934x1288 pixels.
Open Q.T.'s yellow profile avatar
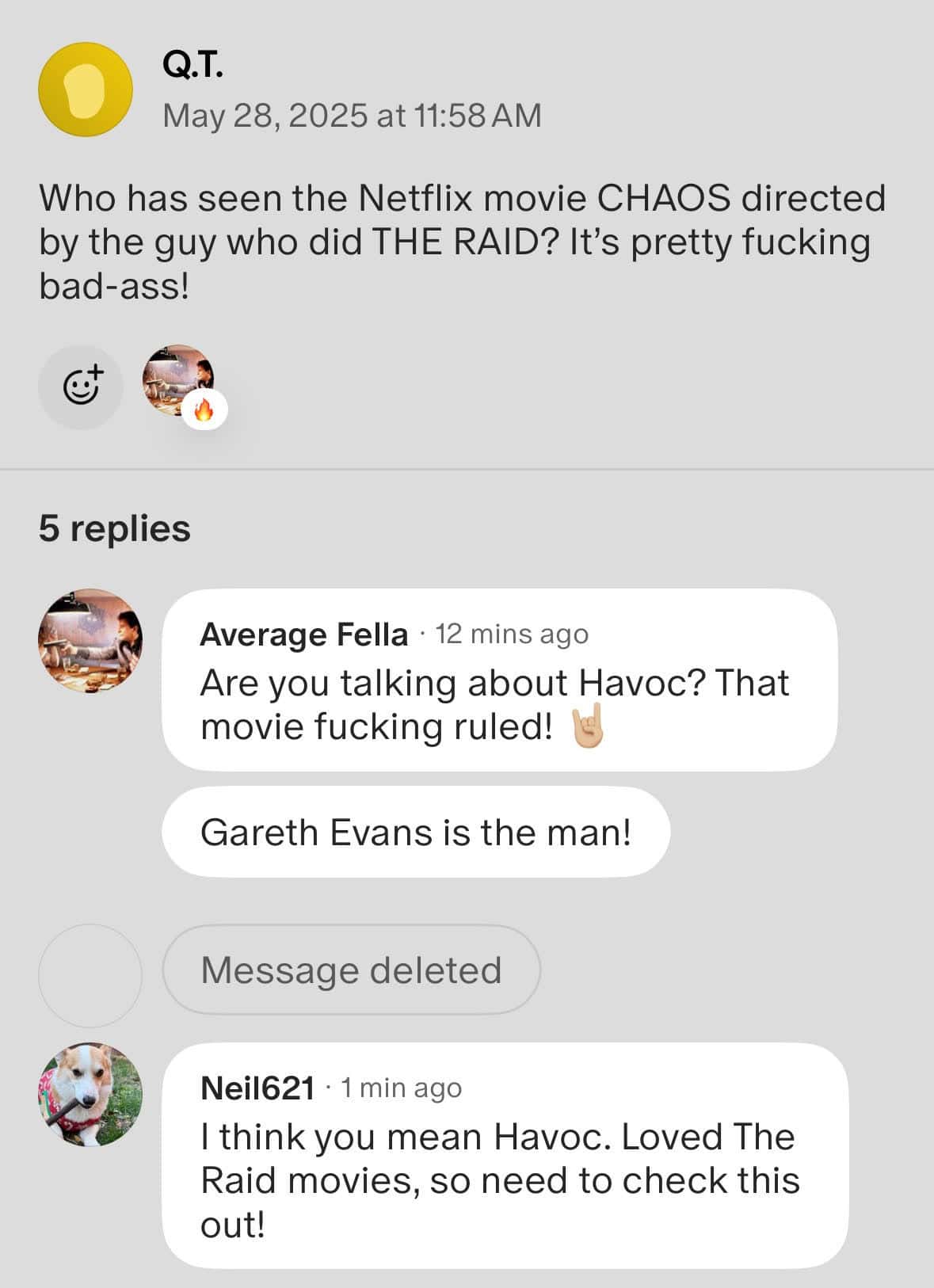[85, 90]
